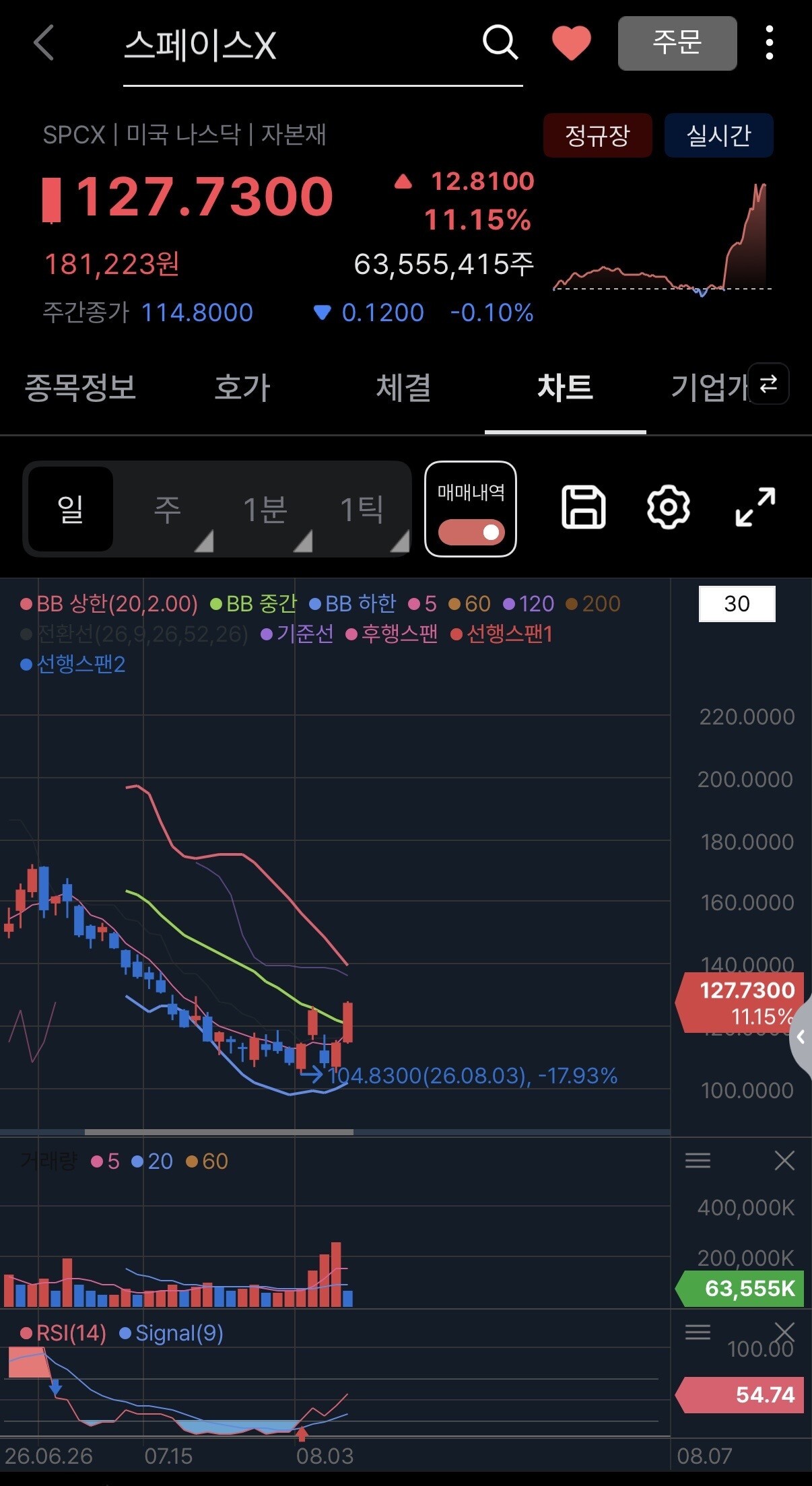
Task: Close the 거래량 volume panel
Action: pyautogui.click(x=784, y=1160)
